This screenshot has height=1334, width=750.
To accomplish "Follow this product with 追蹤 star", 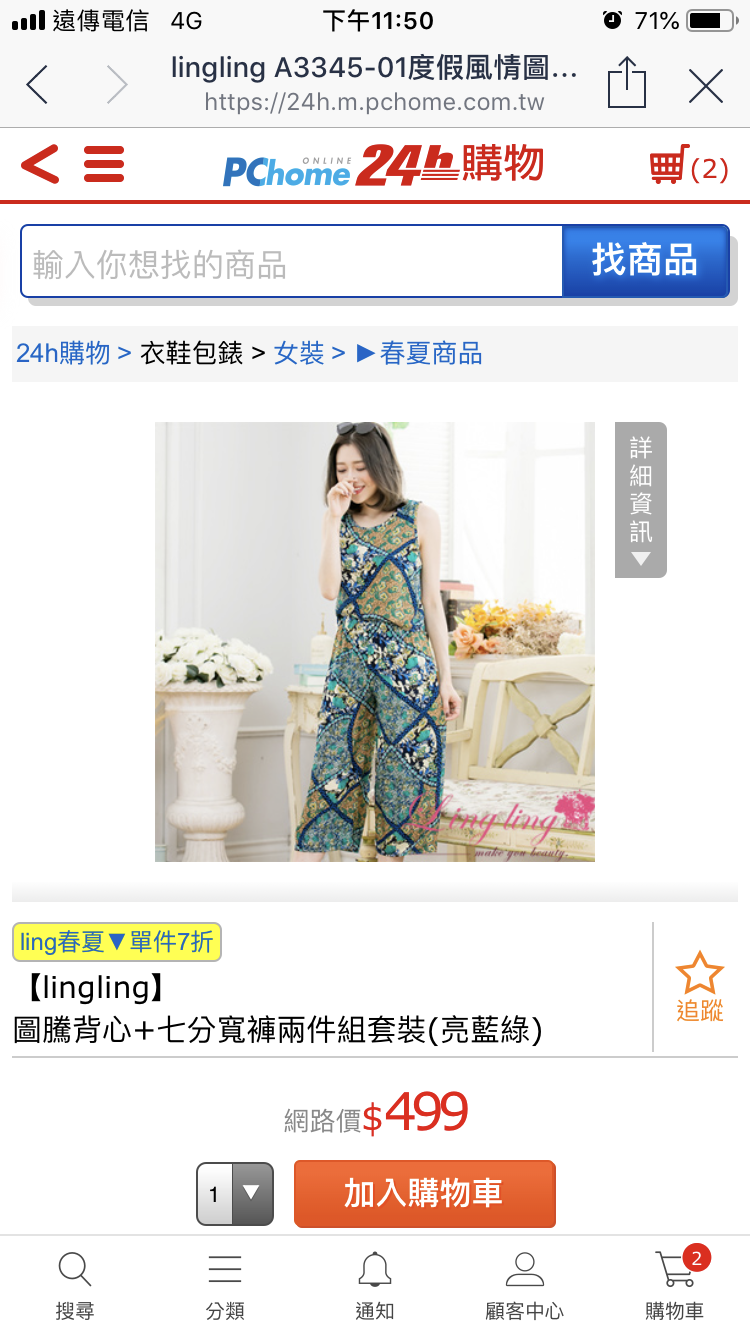I will (699, 987).
